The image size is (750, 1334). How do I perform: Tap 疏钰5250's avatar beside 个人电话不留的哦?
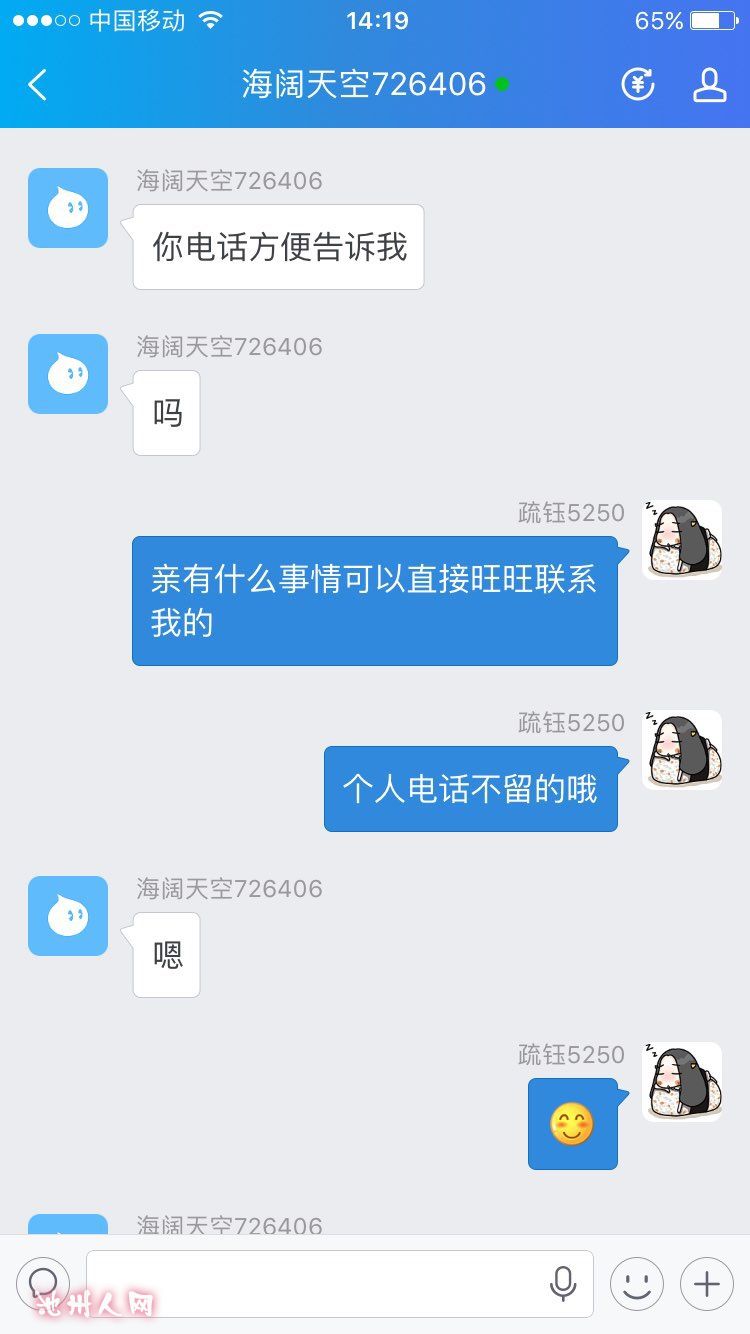coord(681,750)
